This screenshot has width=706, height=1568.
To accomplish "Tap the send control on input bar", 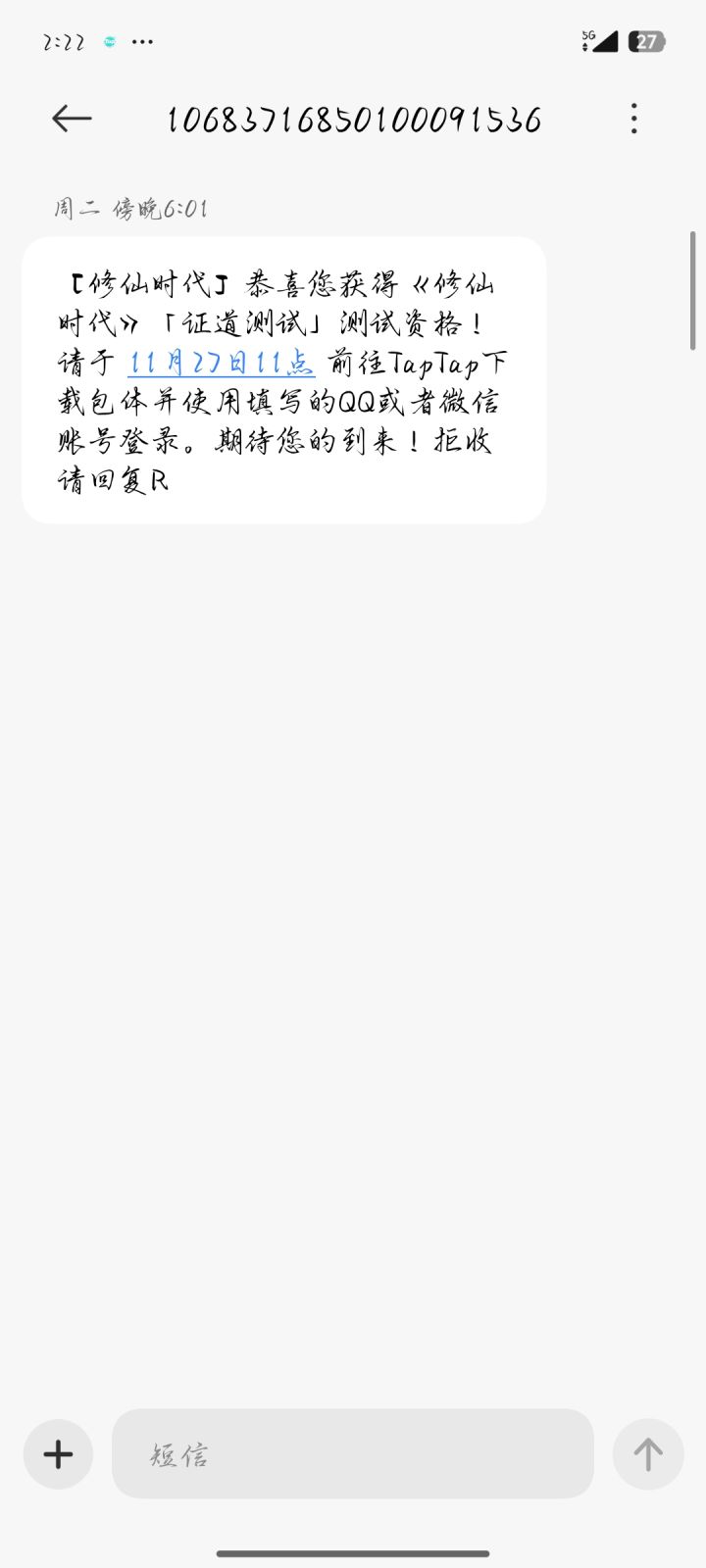I will tap(647, 1454).
